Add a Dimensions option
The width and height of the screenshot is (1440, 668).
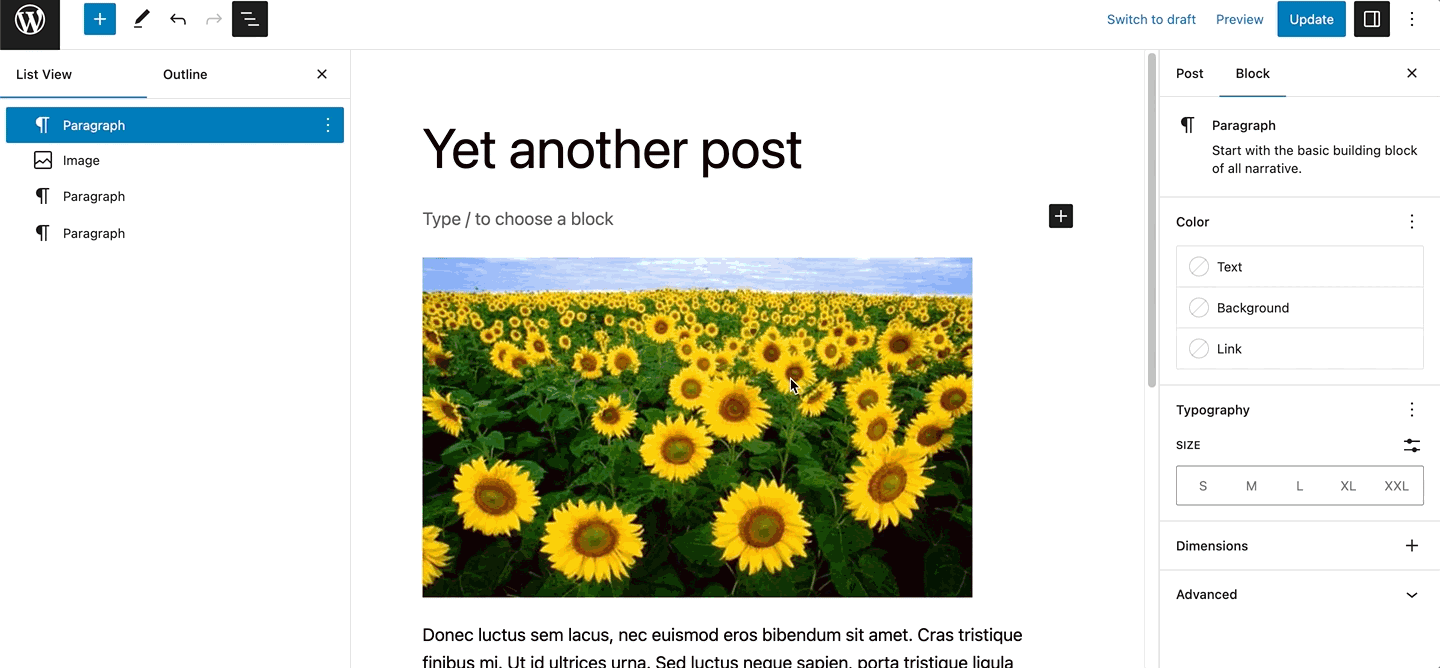pos(1412,546)
